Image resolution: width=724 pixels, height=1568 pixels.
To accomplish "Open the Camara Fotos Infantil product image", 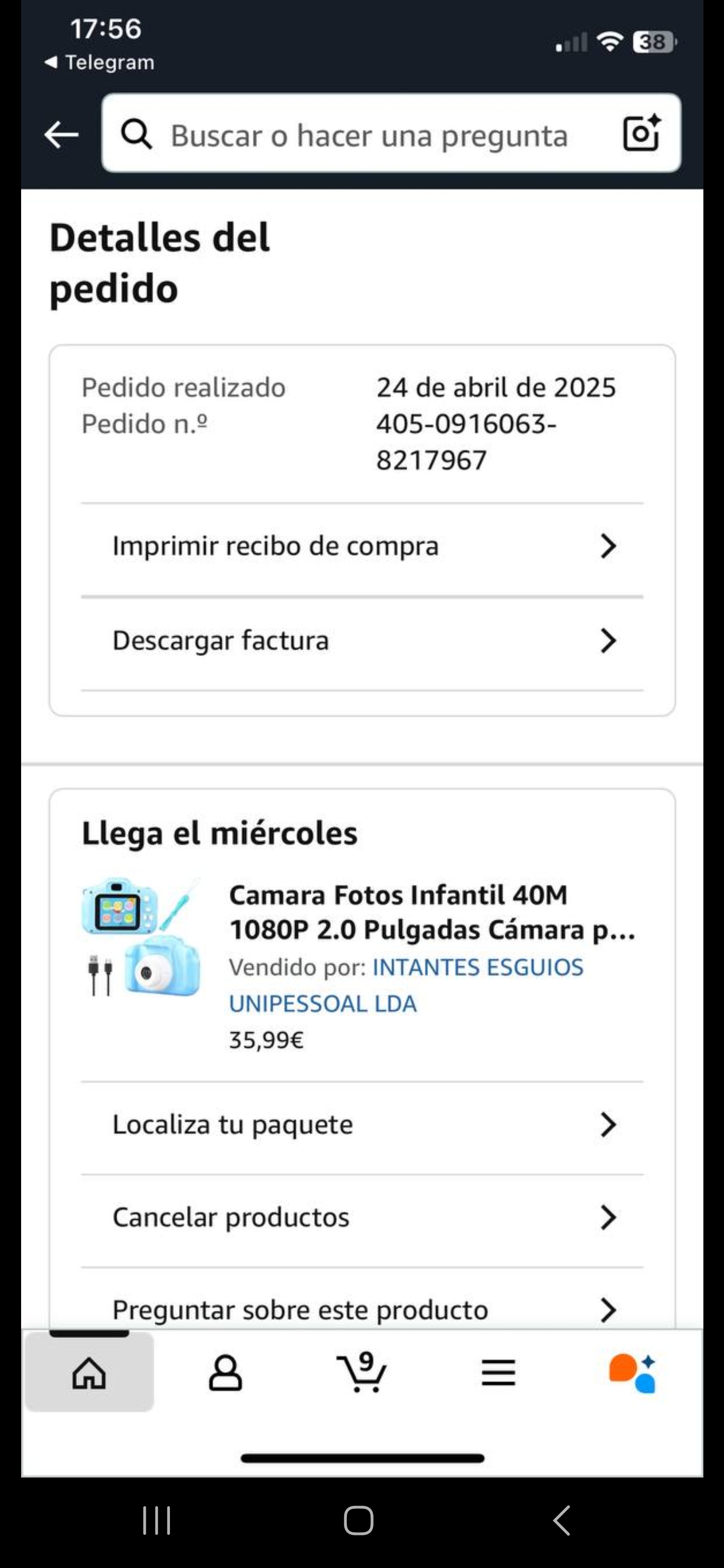I will (141, 937).
